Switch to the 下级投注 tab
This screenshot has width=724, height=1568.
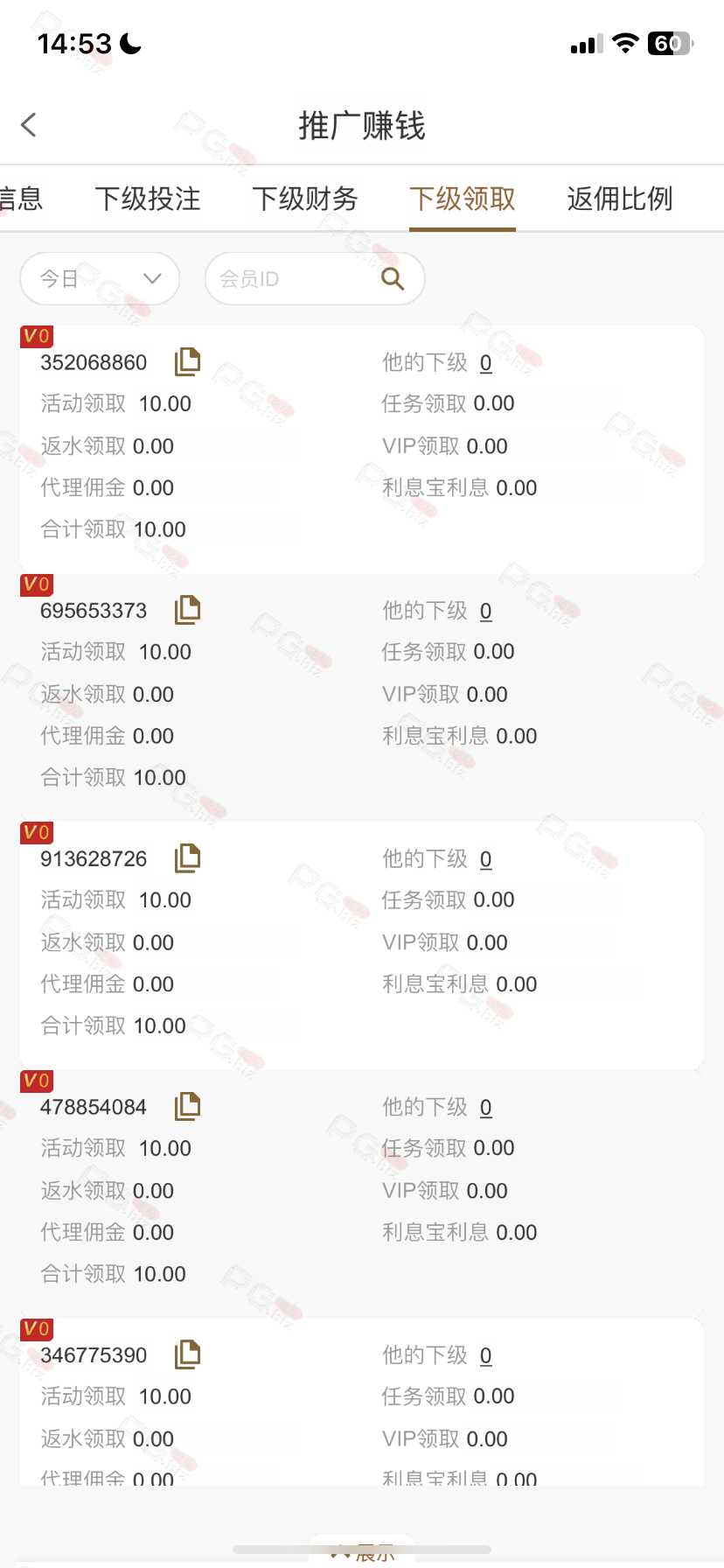point(148,199)
